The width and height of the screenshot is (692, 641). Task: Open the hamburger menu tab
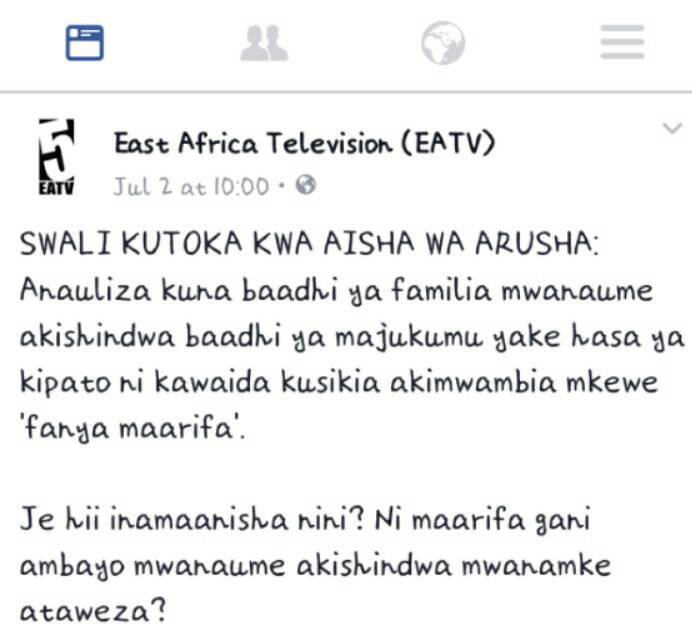621,43
